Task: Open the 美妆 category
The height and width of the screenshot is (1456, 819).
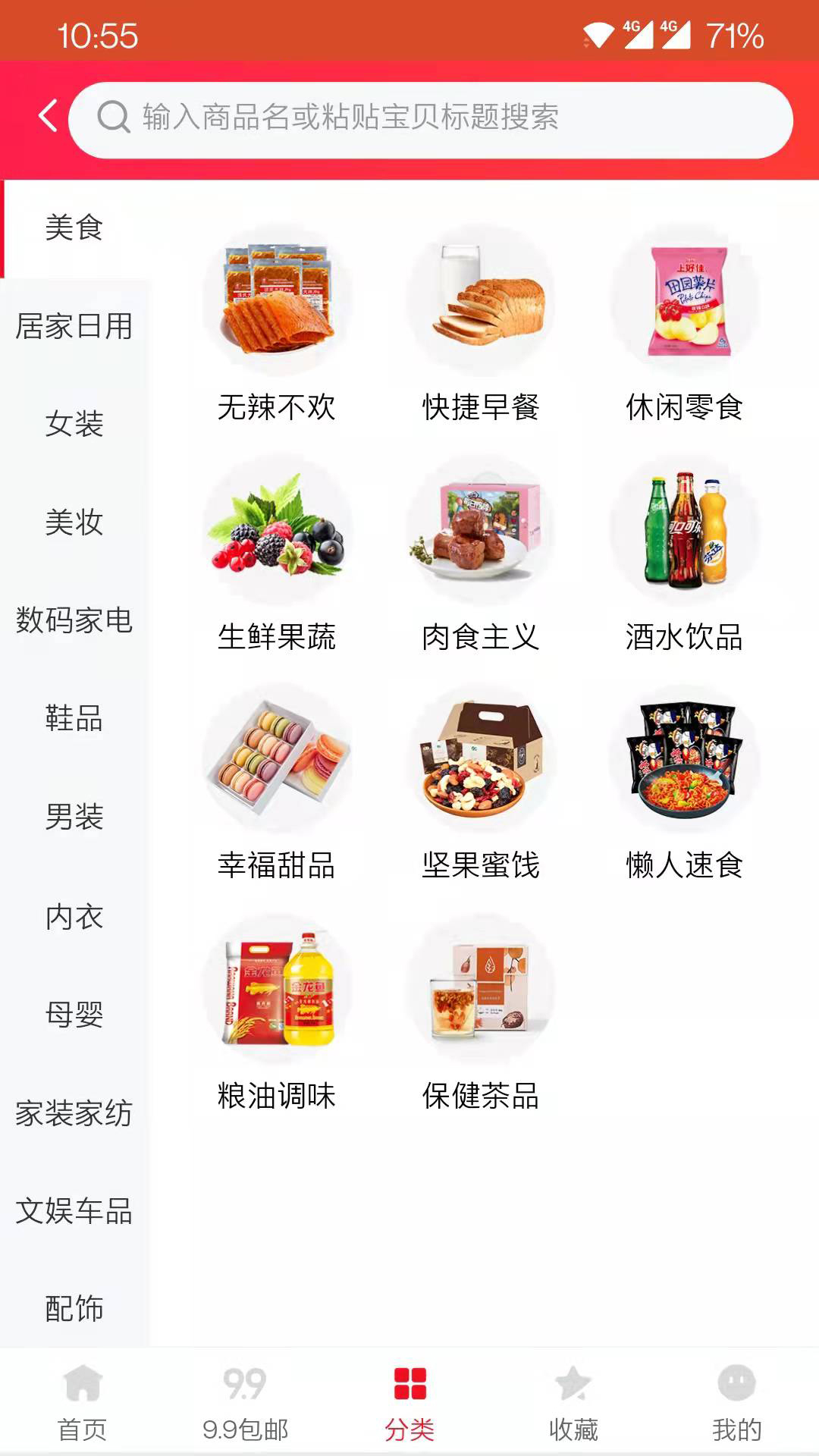Action: click(x=74, y=522)
